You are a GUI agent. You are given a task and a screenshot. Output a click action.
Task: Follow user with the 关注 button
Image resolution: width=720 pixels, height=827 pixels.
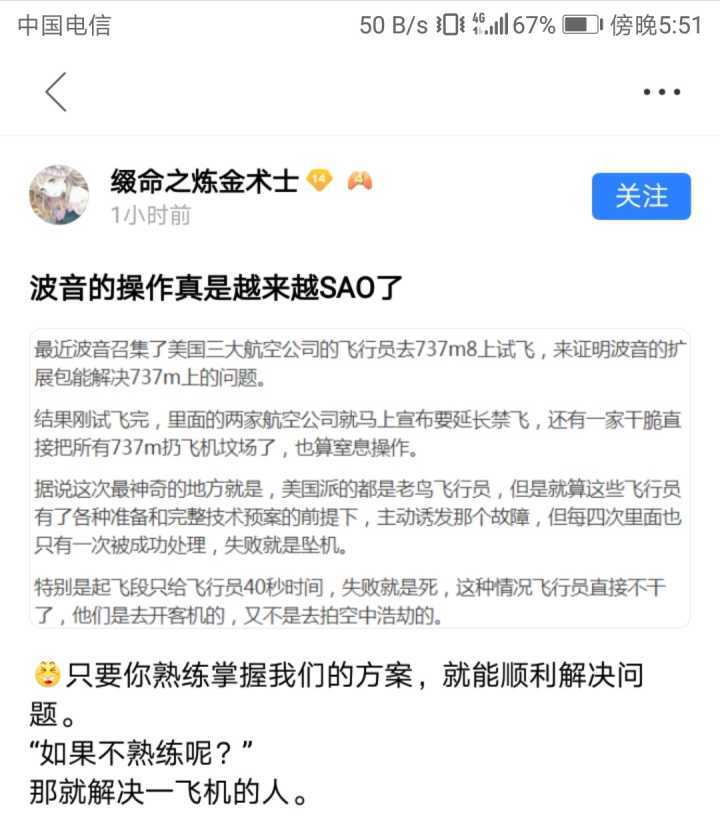point(641,196)
